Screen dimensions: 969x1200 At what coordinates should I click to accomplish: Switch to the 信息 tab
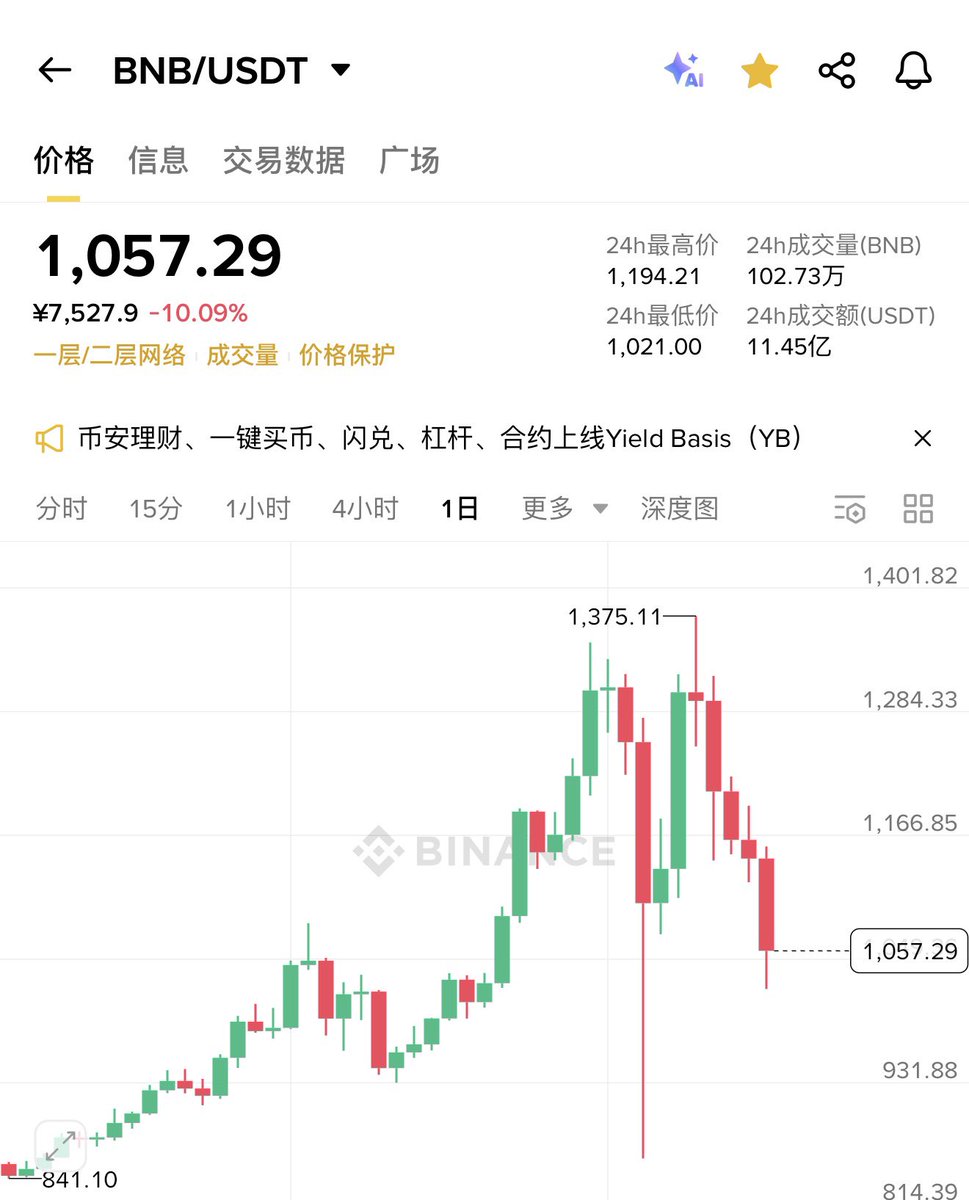(x=158, y=160)
